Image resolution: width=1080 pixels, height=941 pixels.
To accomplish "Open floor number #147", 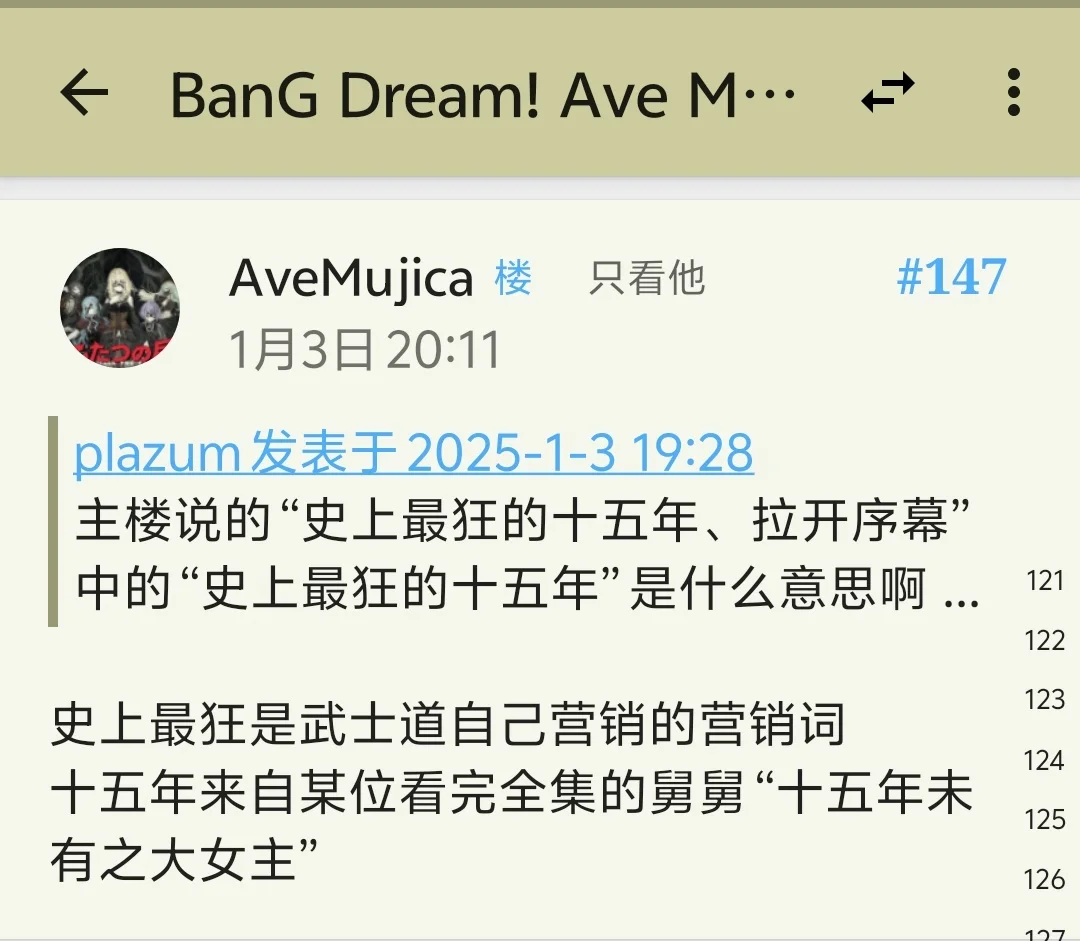I will (951, 277).
